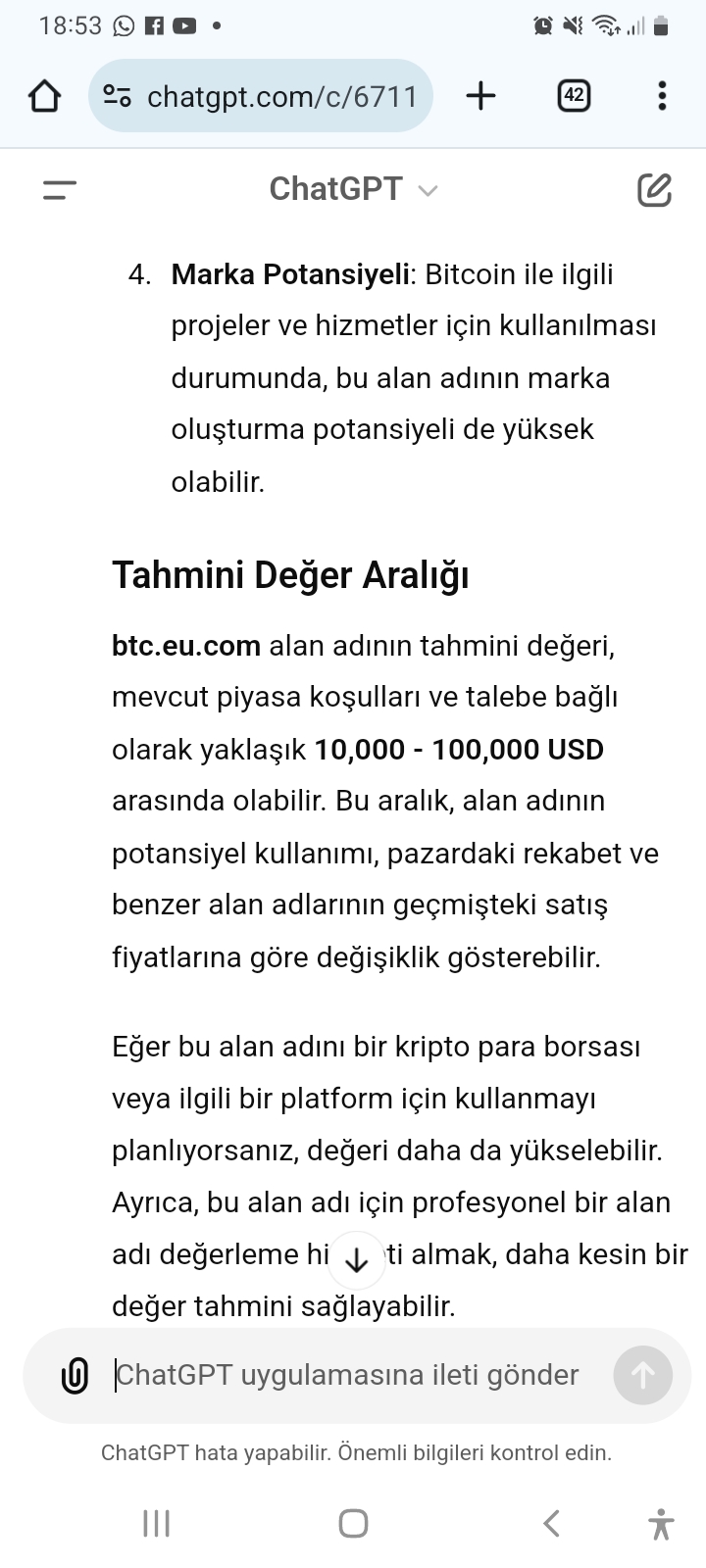
Task: Attach a file with the paperclip
Action: pos(75,1376)
